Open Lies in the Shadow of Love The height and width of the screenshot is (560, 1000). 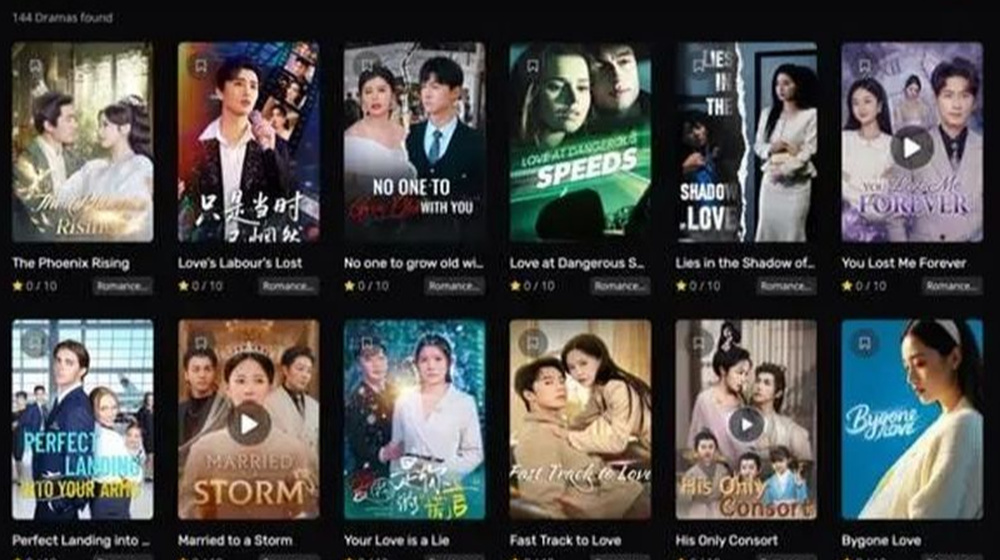point(746,142)
